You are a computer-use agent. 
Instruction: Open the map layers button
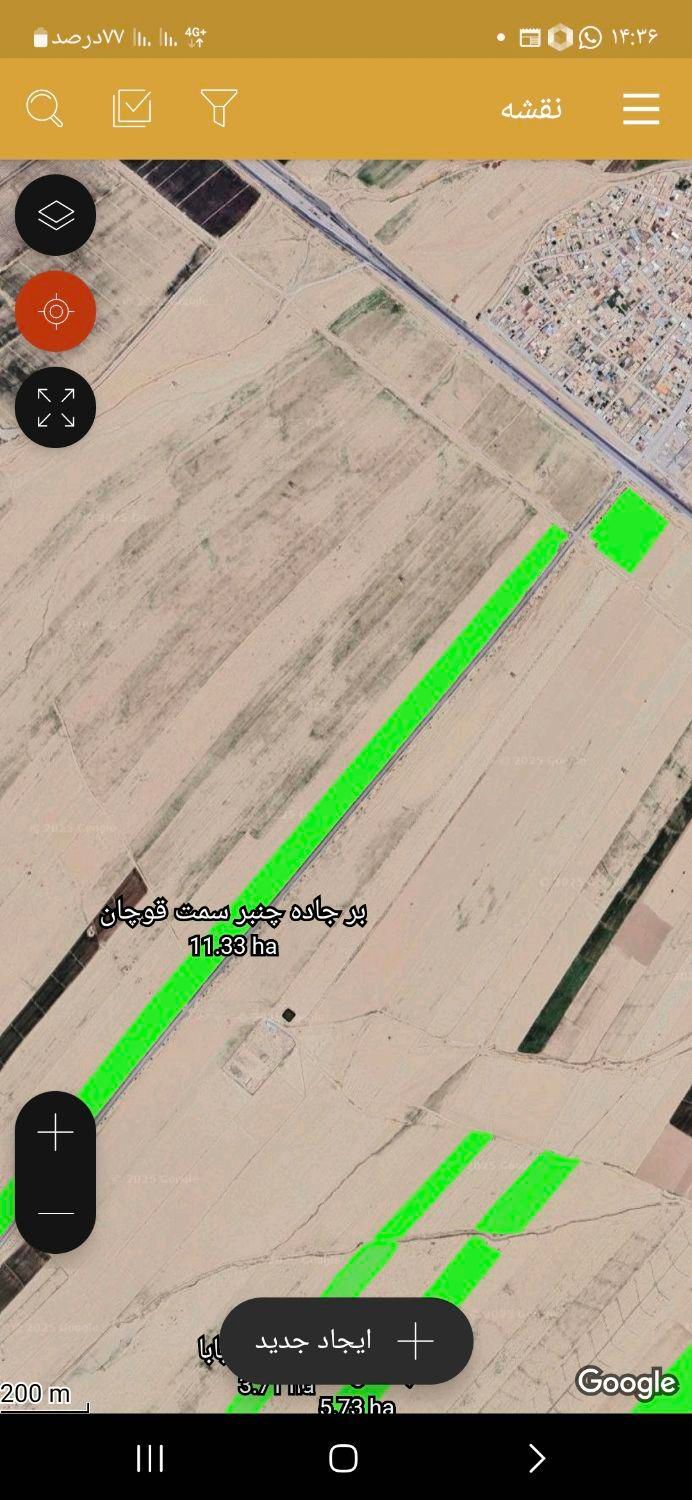click(56, 215)
